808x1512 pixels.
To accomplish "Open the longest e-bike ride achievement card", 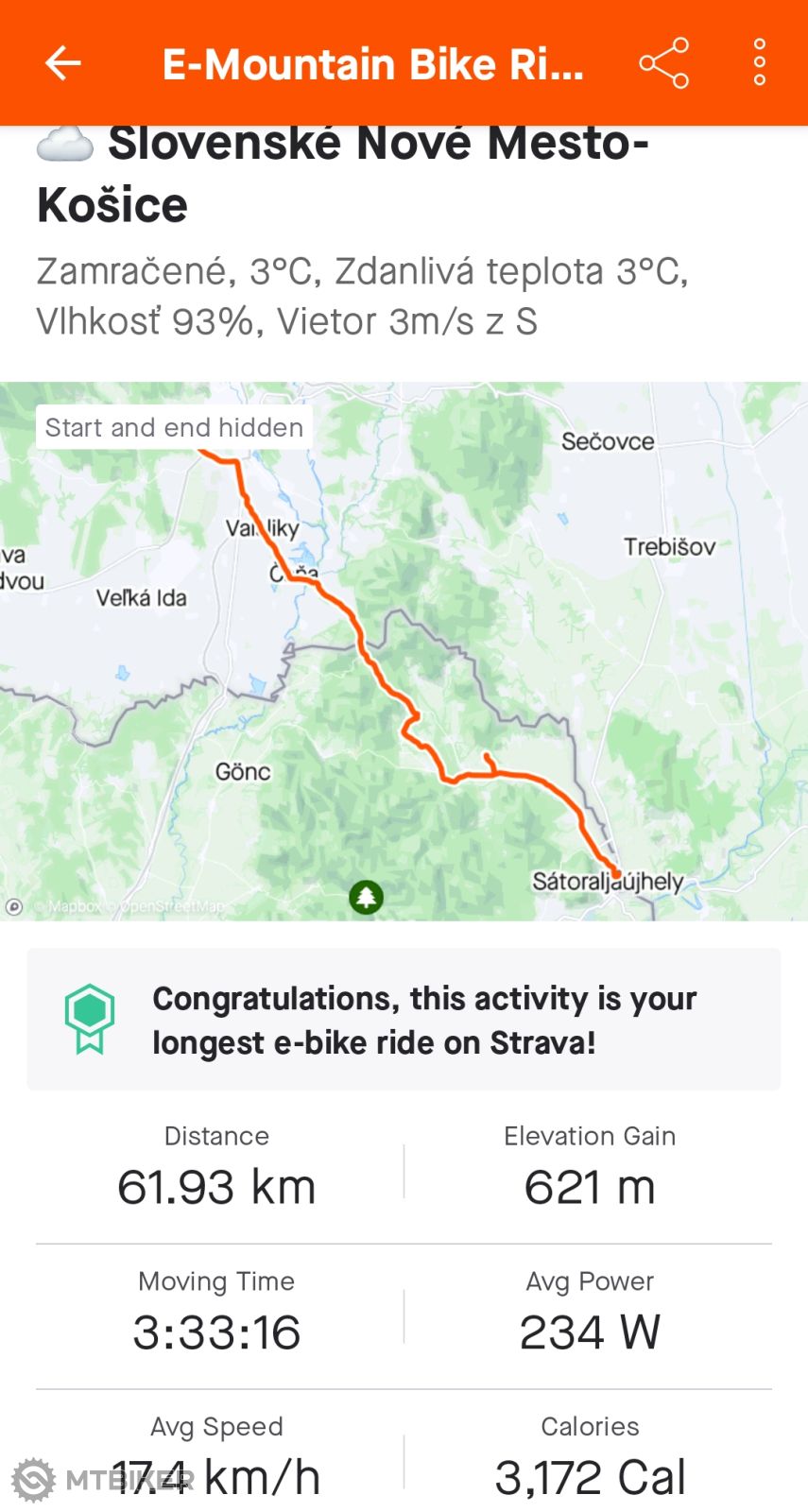I will pos(404,1020).
